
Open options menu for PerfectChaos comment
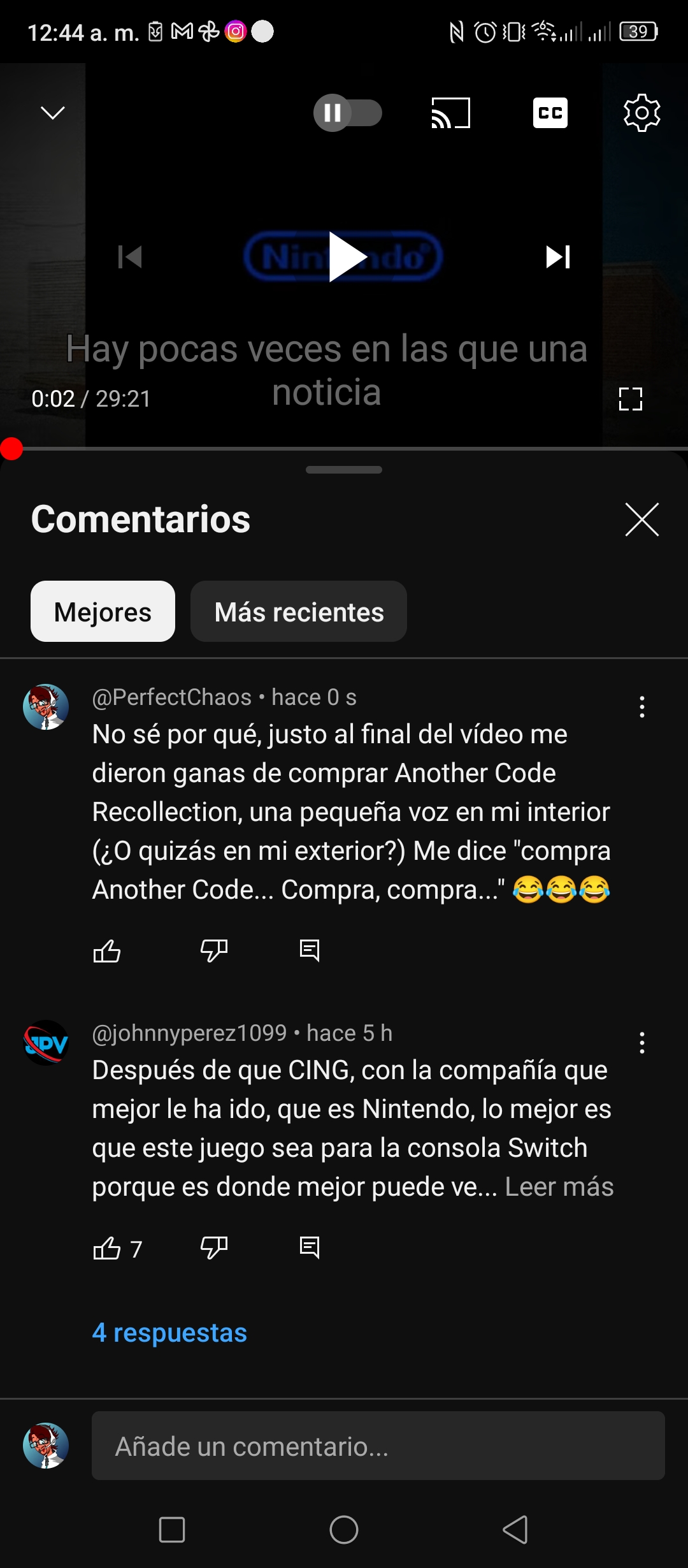pos(642,707)
